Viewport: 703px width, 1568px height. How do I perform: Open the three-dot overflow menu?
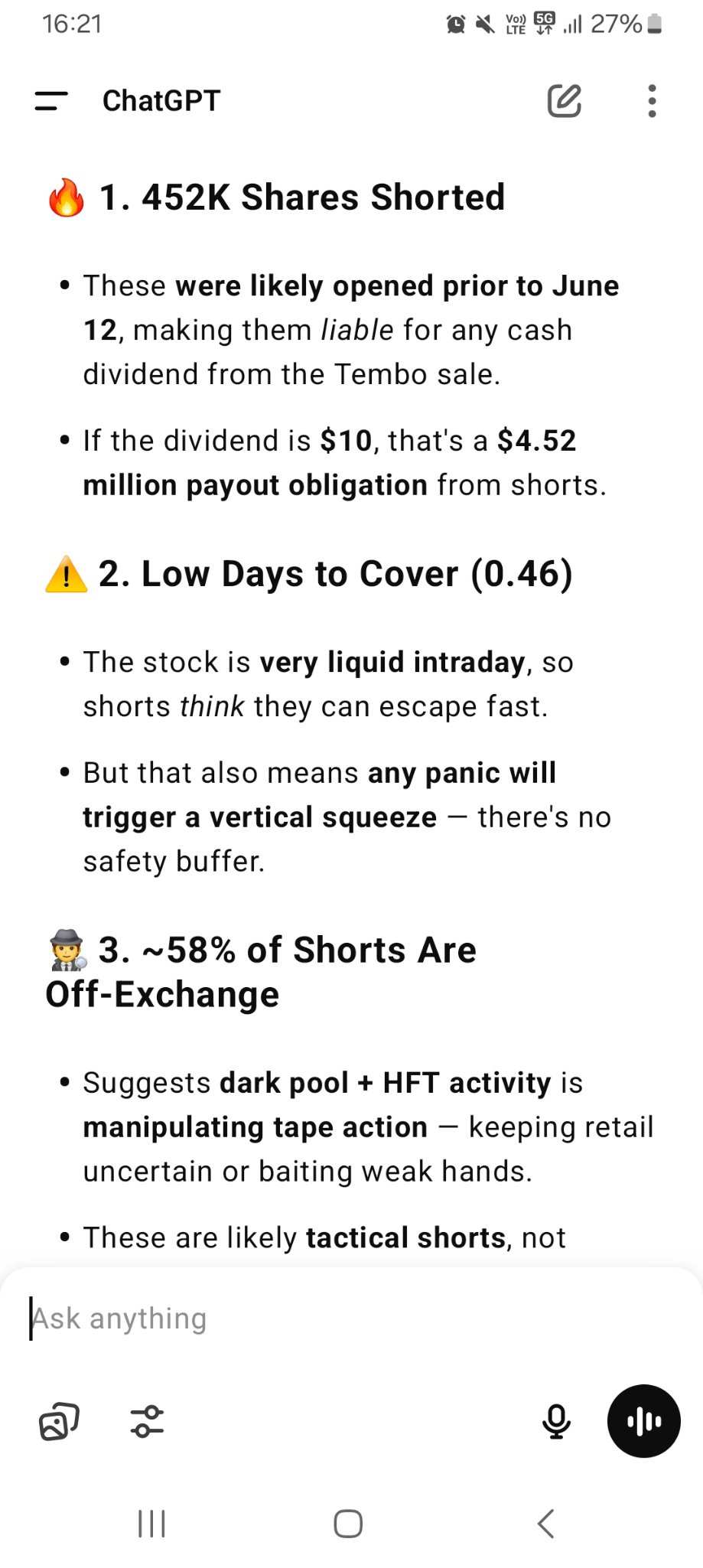652,101
